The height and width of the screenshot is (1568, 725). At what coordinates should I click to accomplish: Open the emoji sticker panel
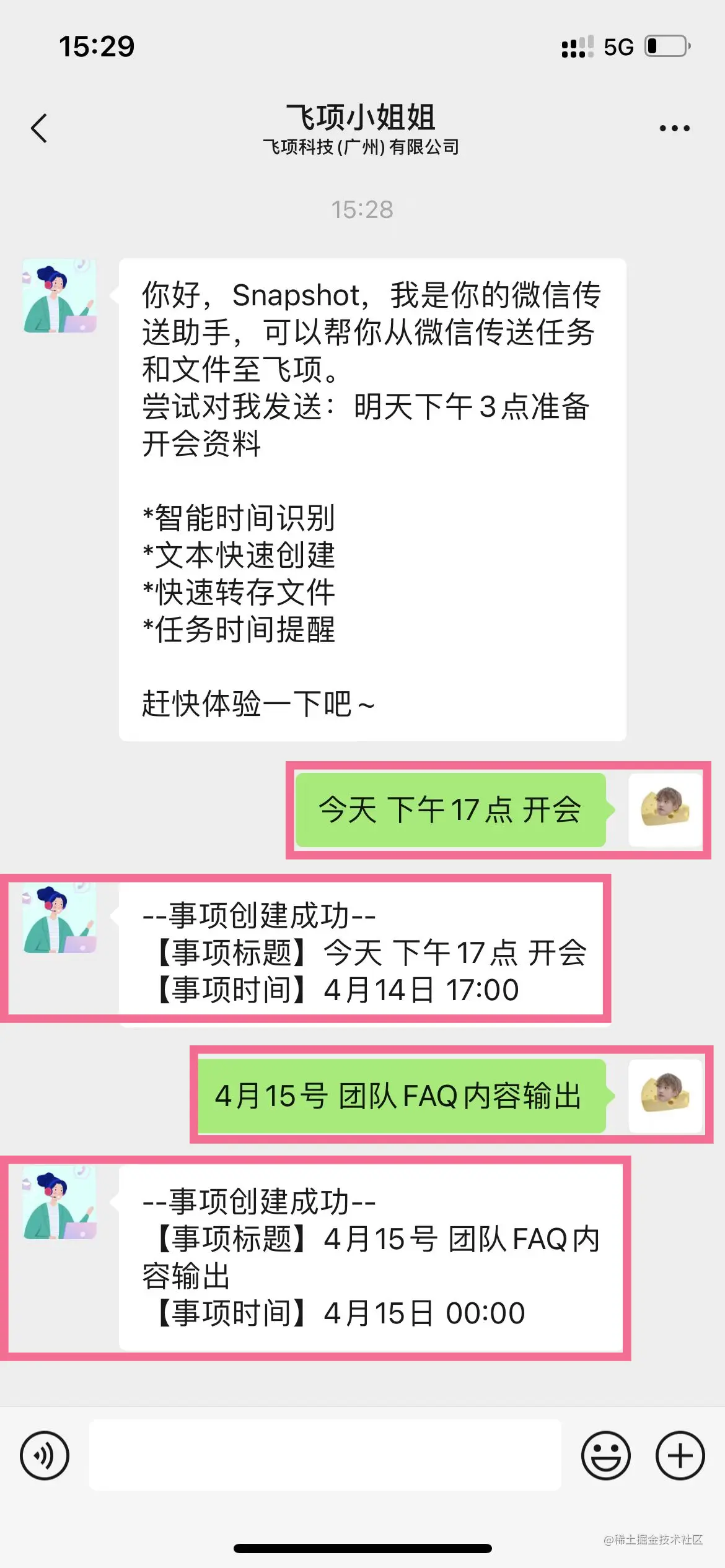[605, 1455]
